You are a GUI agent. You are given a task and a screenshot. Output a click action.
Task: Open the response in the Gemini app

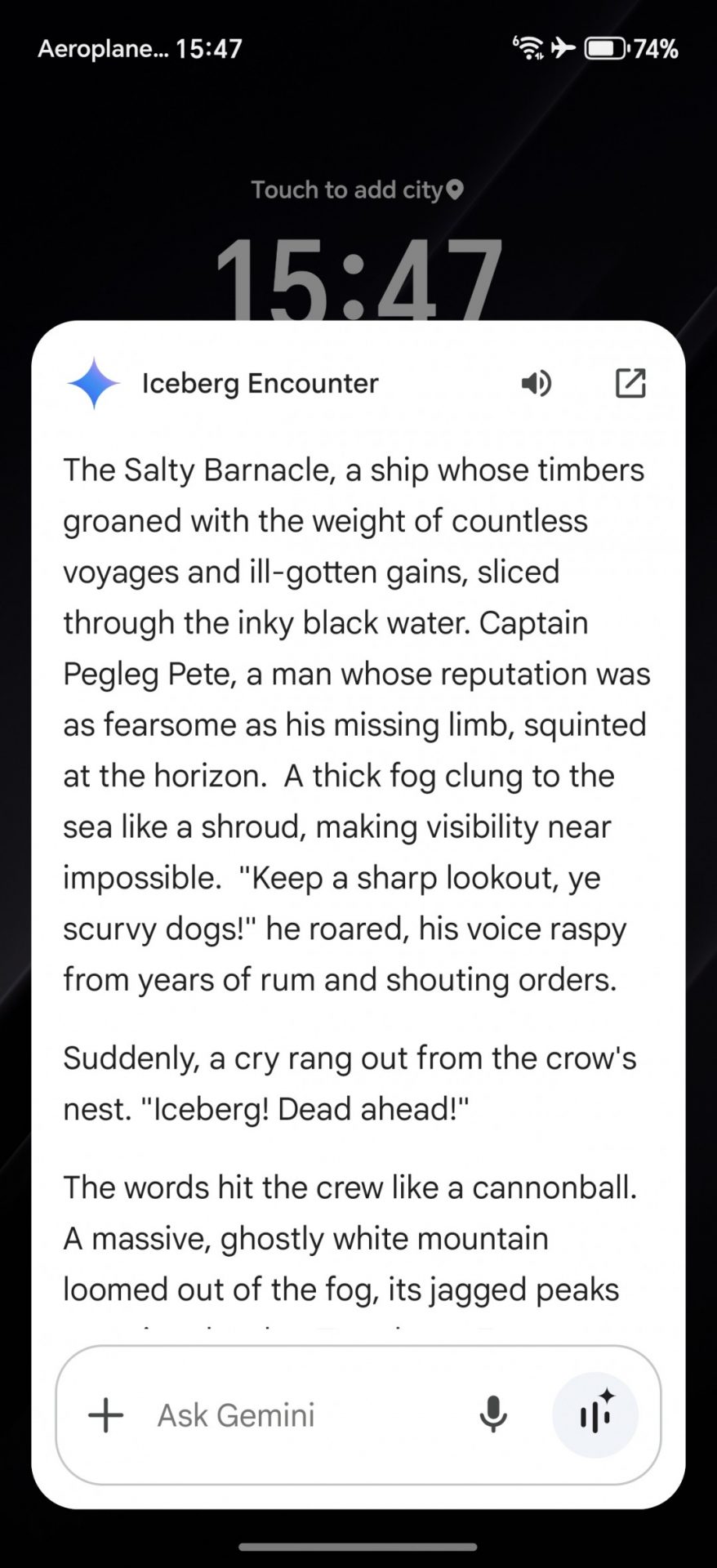pos(630,383)
